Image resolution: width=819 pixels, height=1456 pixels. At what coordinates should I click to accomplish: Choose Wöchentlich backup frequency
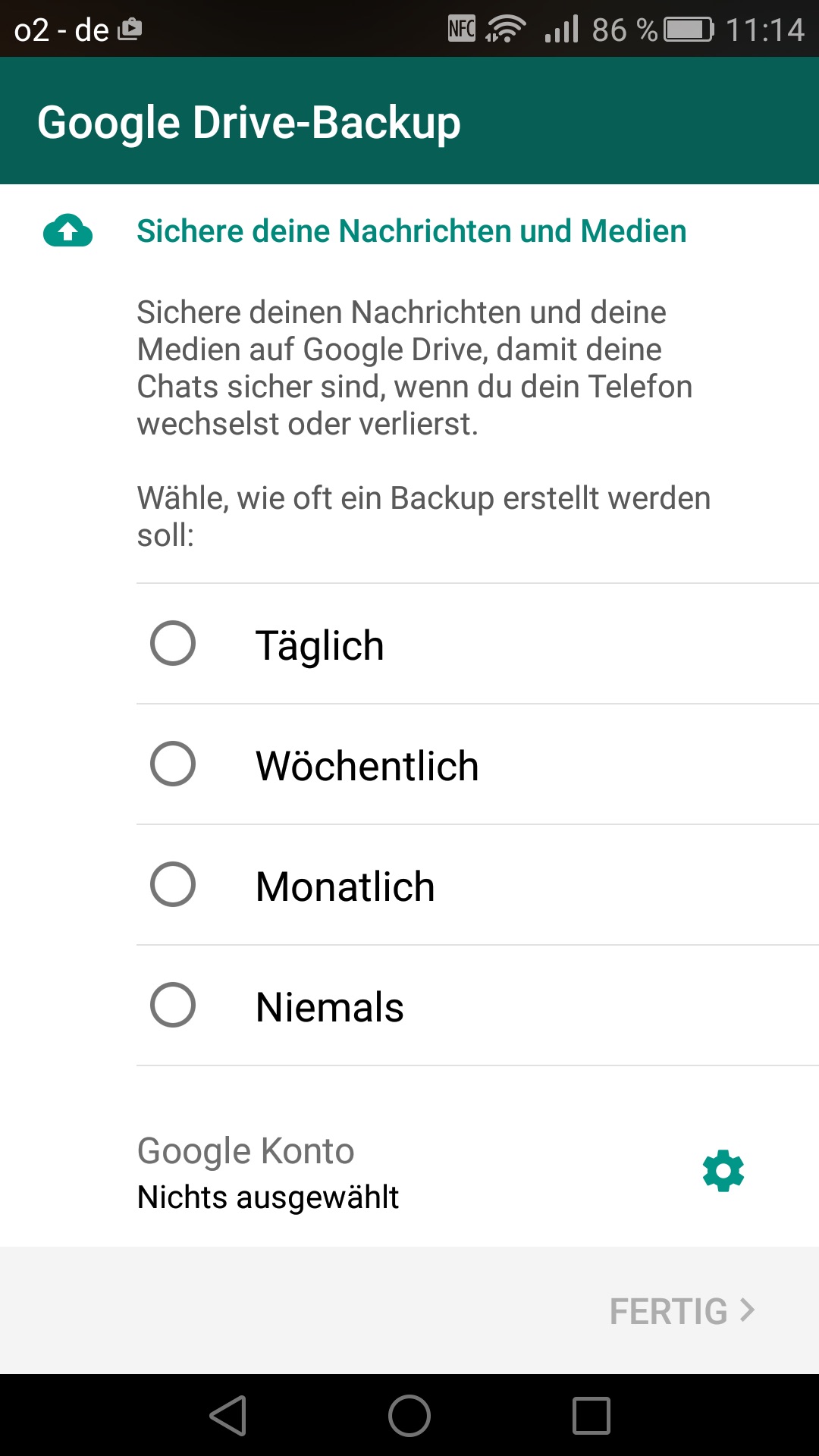(173, 764)
